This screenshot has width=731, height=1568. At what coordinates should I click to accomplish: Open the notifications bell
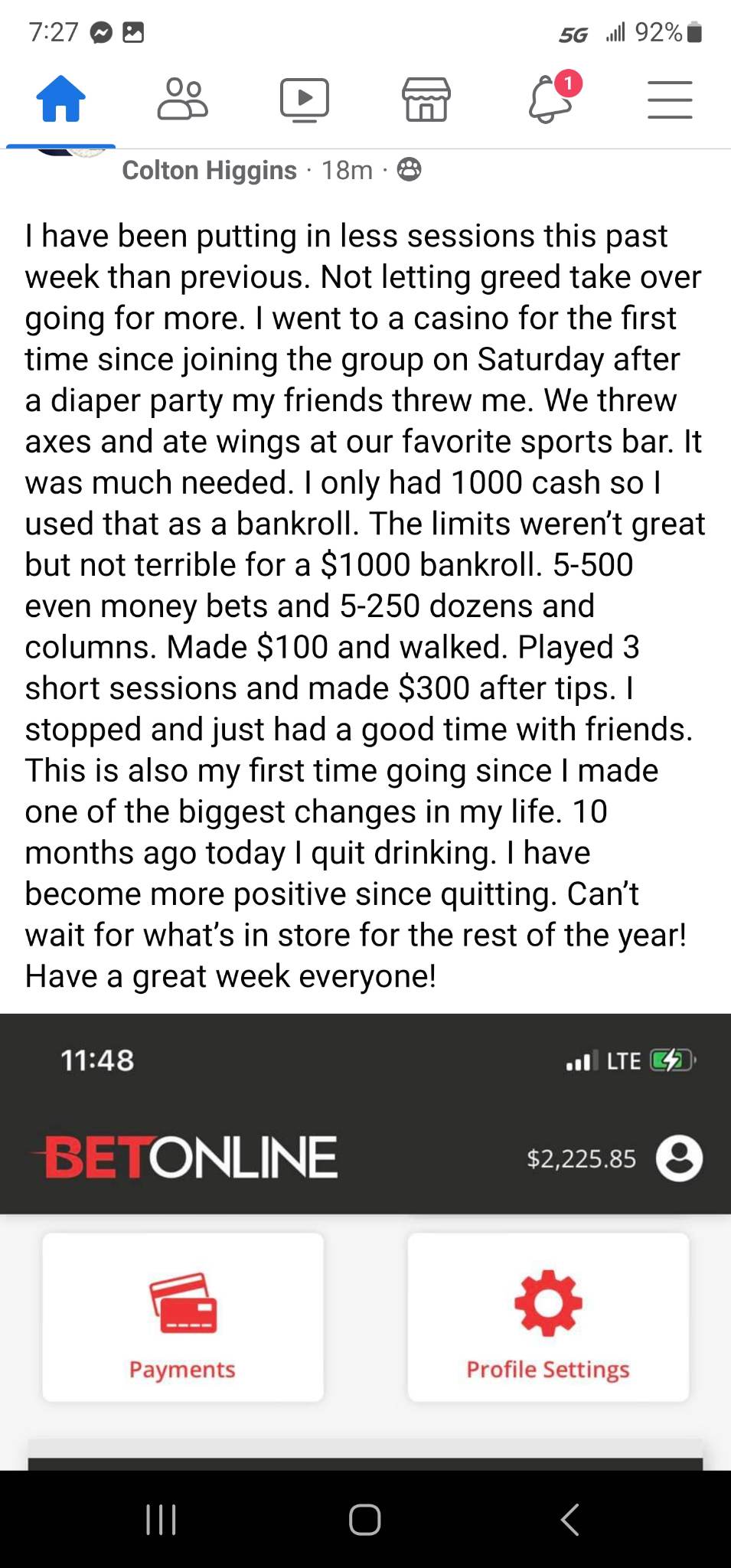coord(551,98)
